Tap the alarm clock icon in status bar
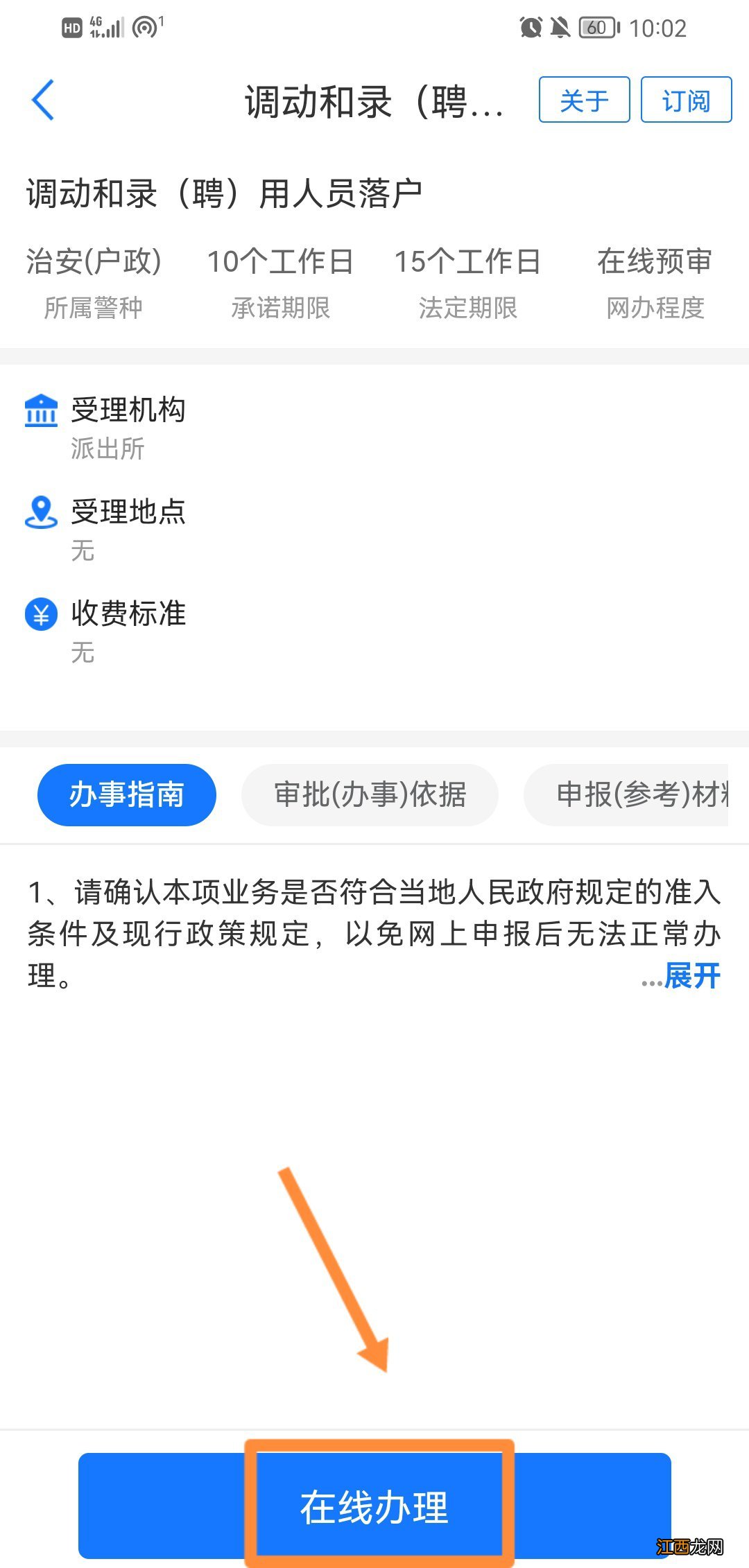 click(x=530, y=27)
